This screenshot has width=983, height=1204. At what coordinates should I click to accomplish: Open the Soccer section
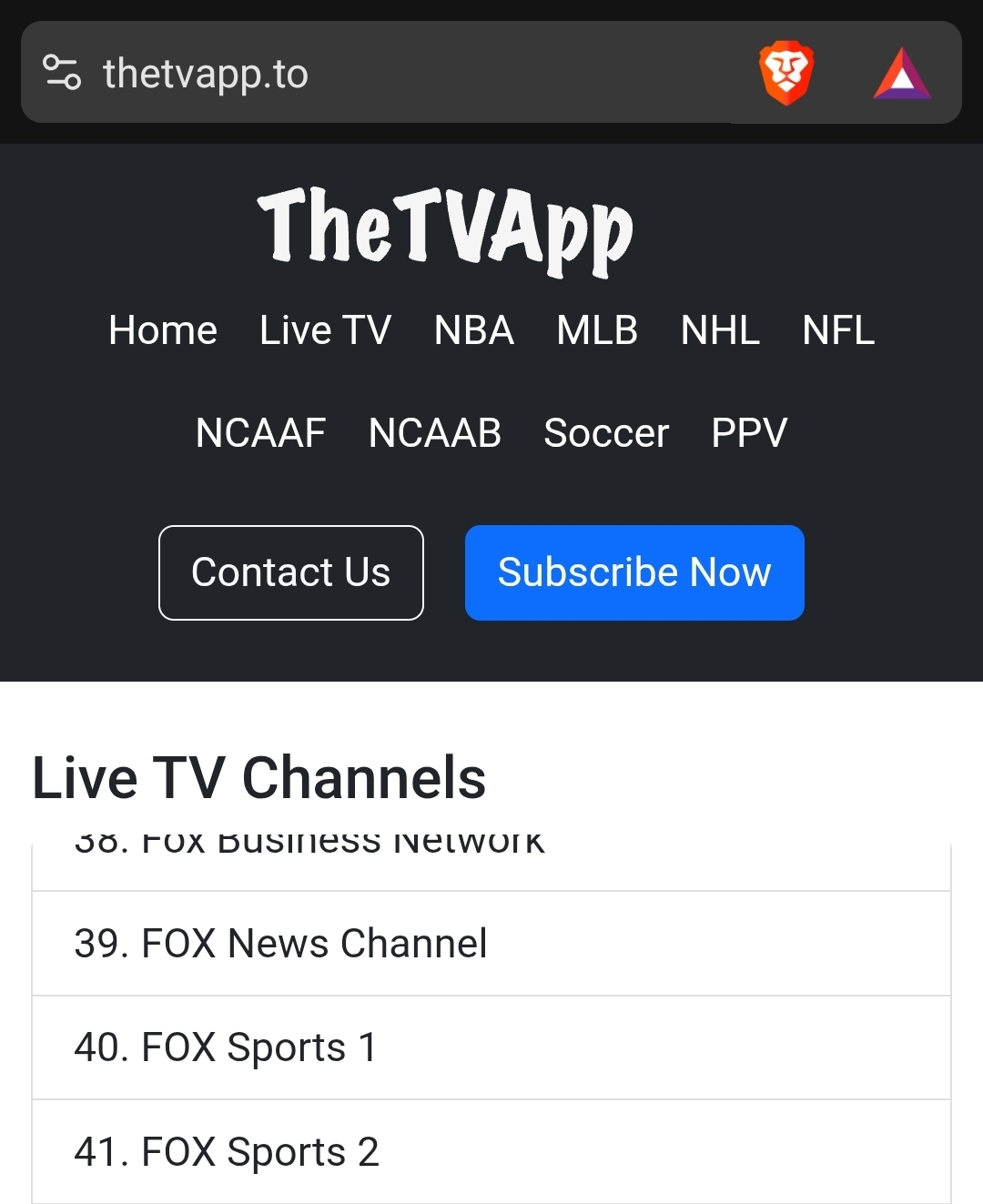(606, 433)
